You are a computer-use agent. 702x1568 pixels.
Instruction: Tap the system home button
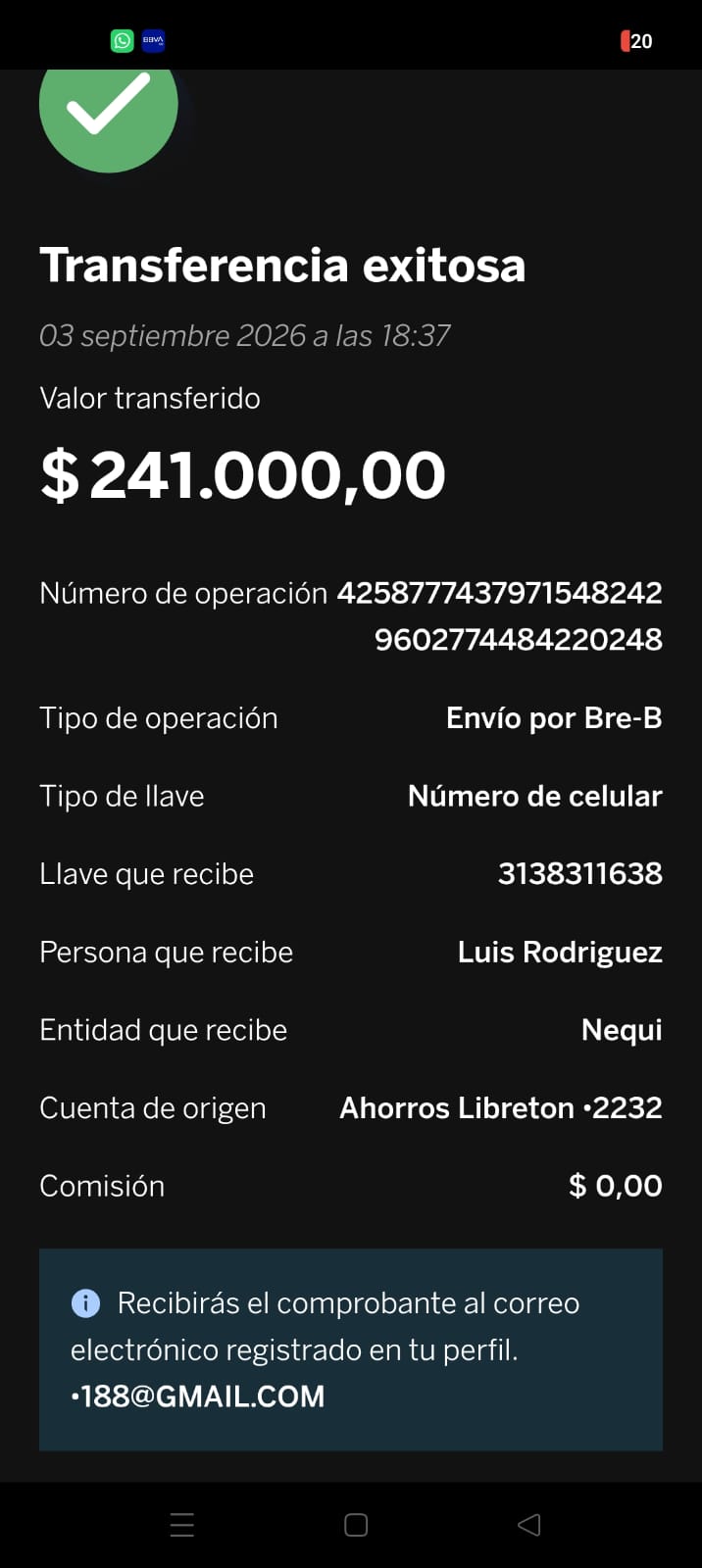point(356,1525)
